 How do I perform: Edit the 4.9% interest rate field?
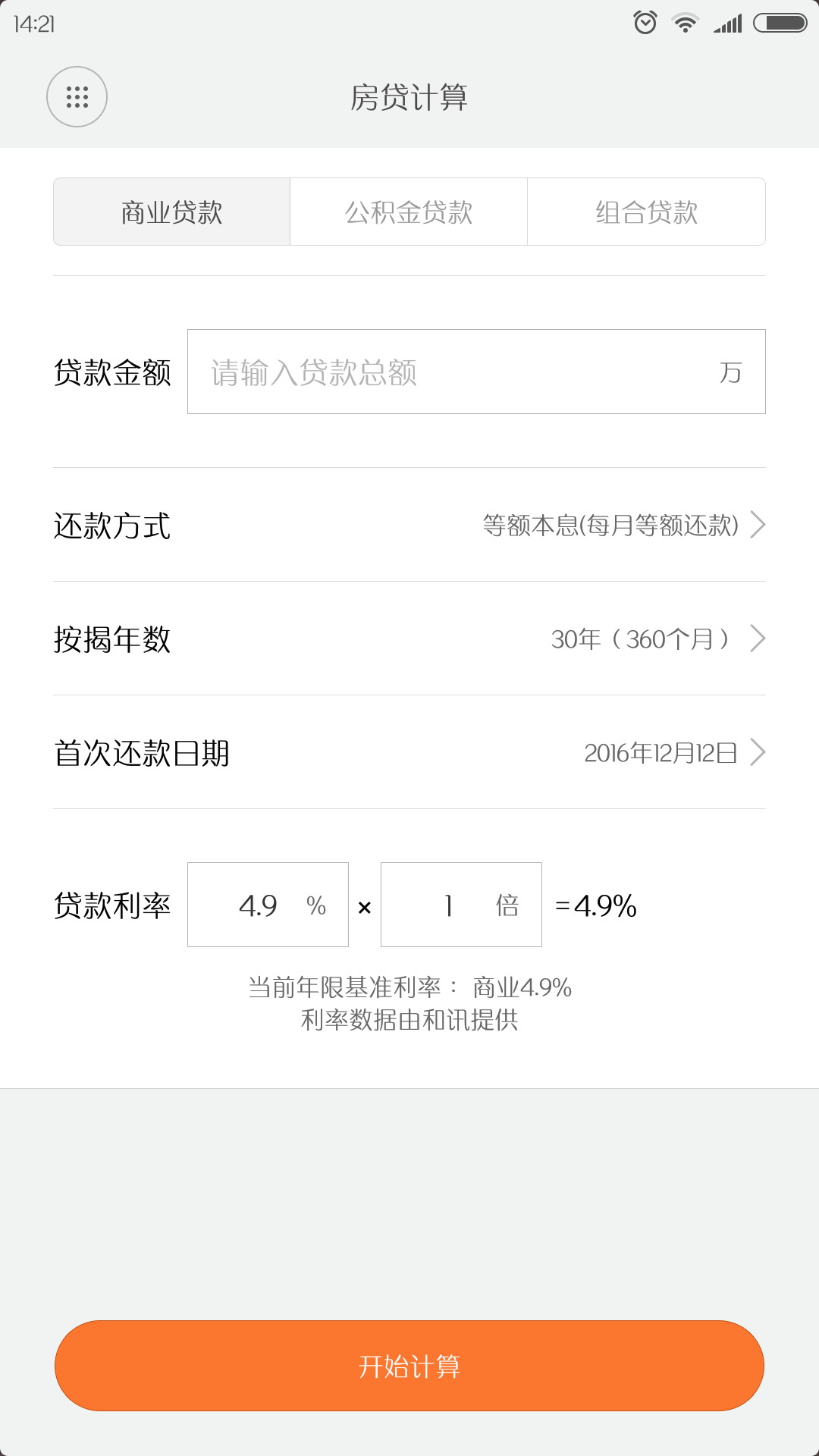(259, 905)
